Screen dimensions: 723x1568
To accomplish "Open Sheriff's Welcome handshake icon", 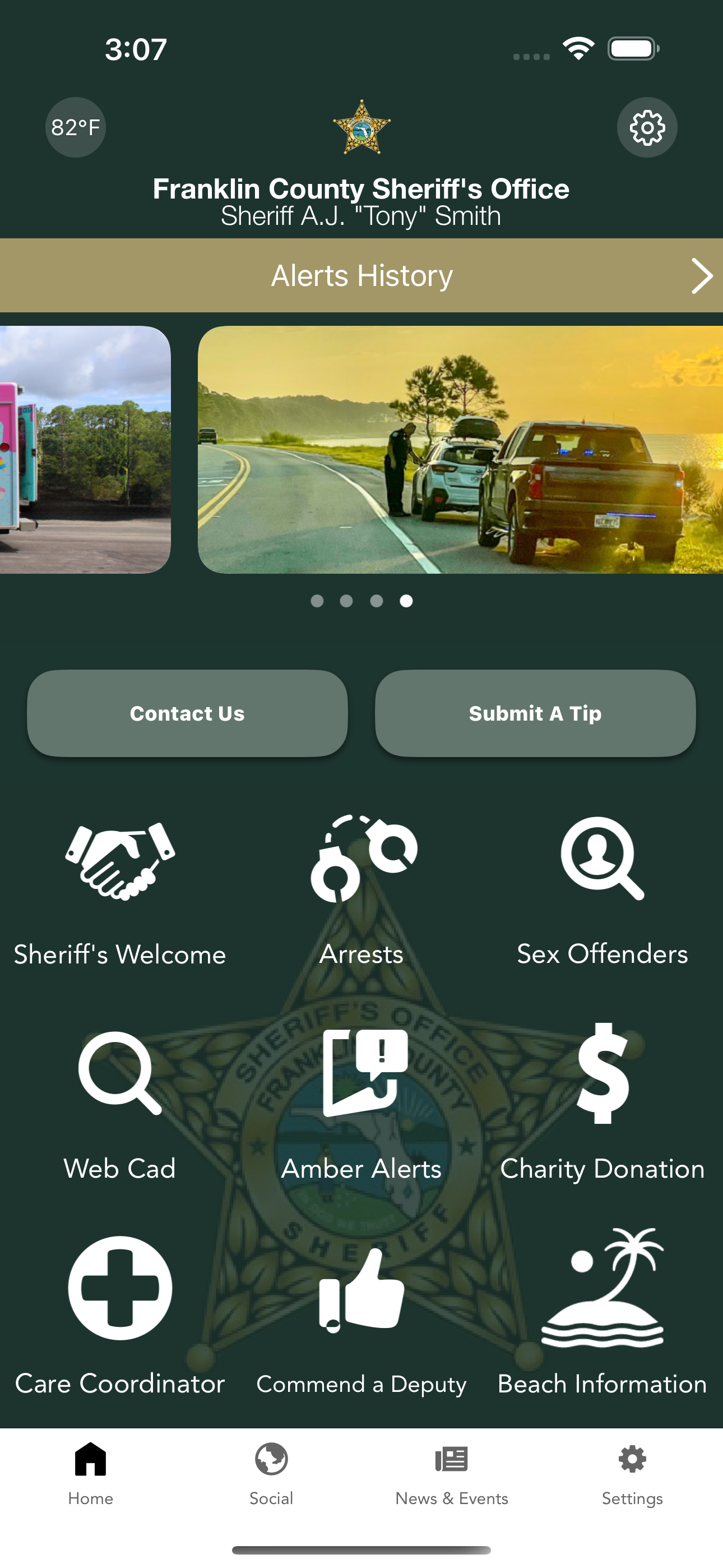I will click(119, 864).
